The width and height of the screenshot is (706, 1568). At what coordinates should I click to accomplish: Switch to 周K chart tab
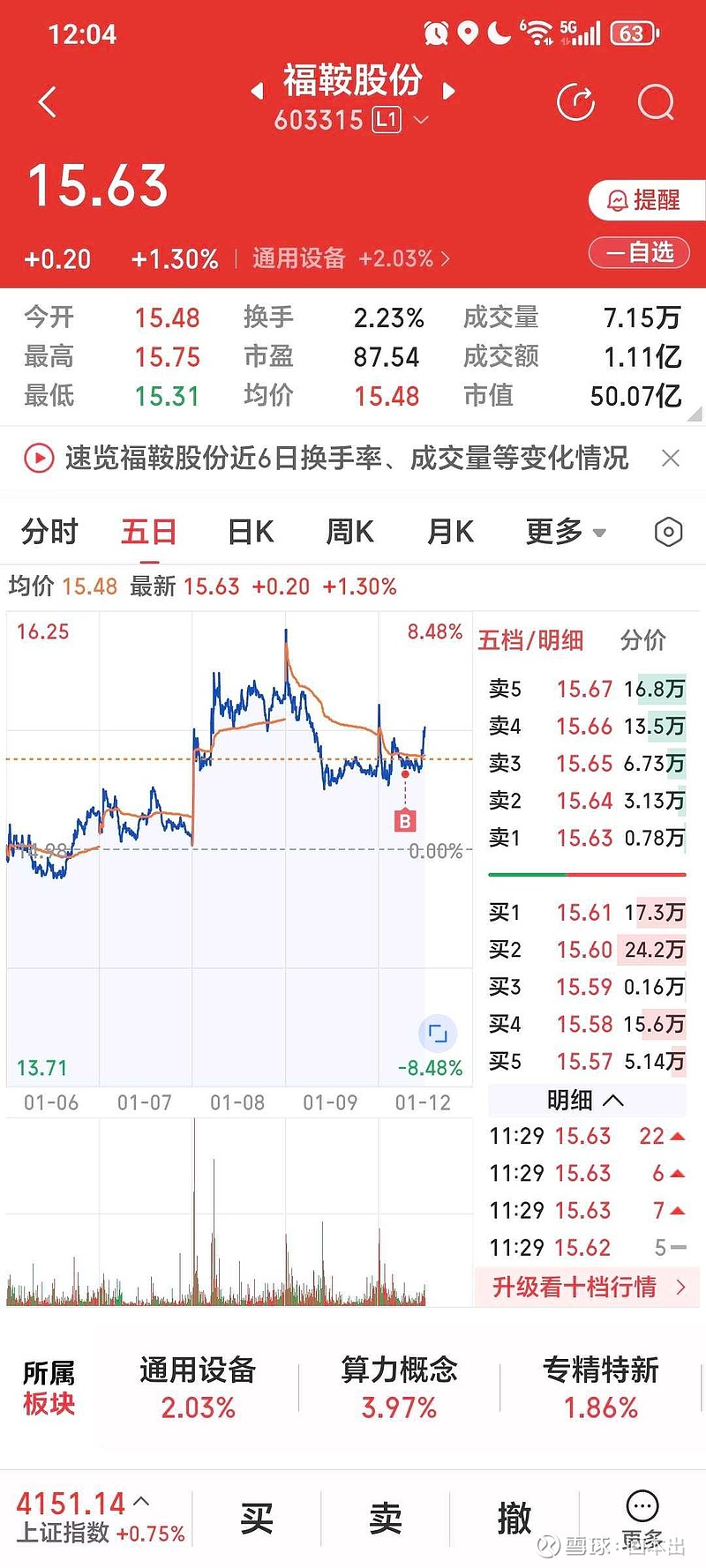pos(349,532)
